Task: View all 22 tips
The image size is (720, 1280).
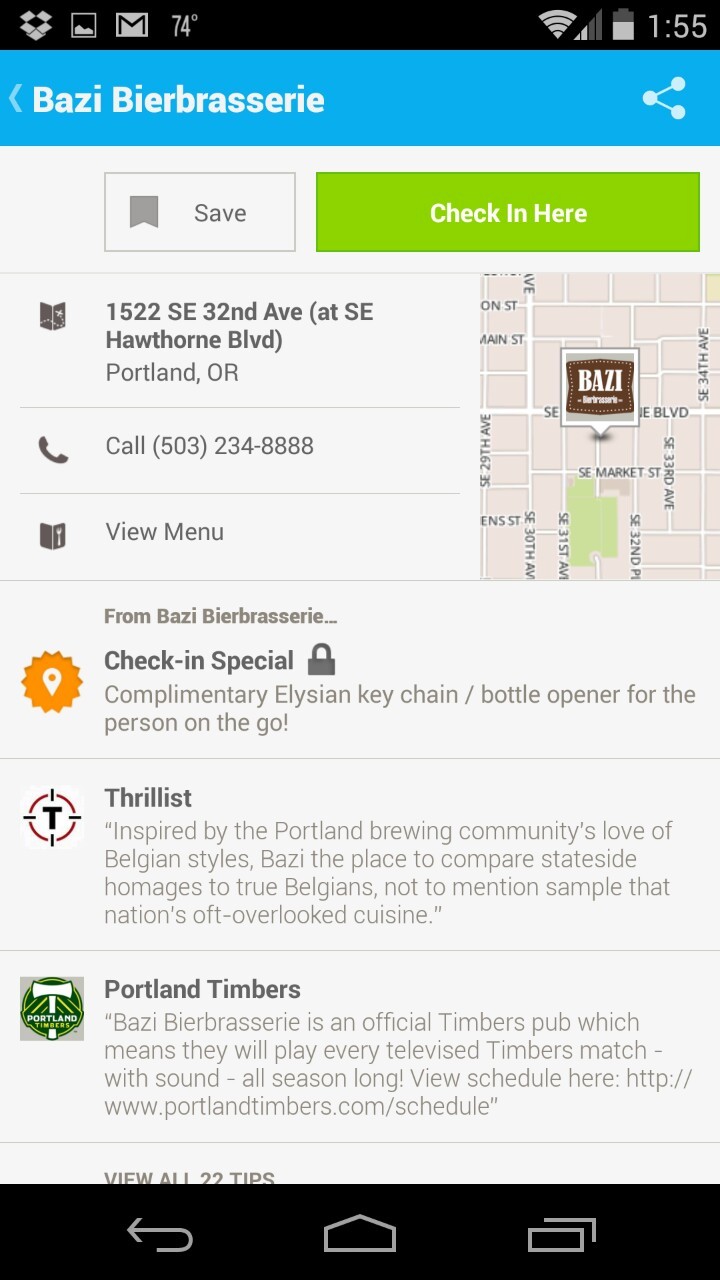Action: 190,1176
